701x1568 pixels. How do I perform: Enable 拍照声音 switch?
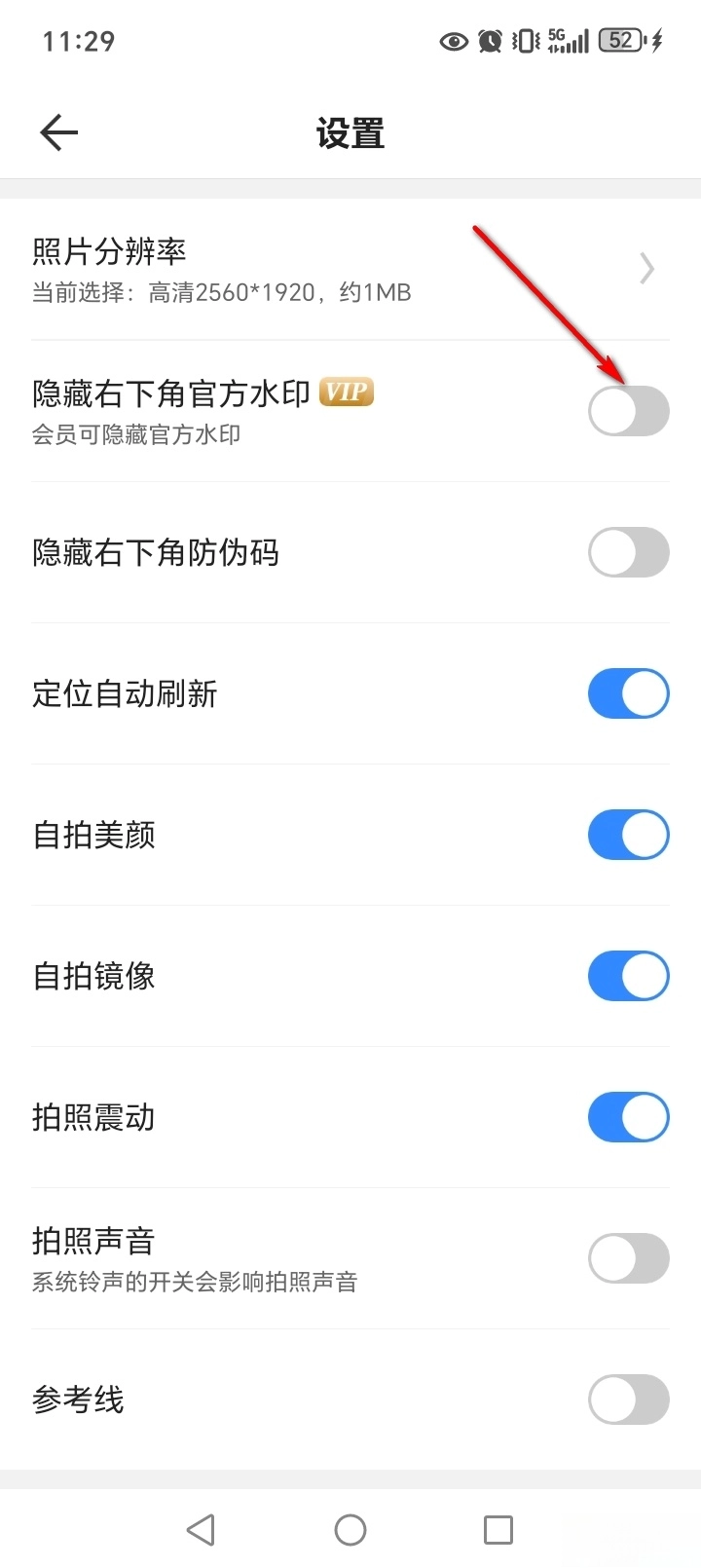[628, 1258]
